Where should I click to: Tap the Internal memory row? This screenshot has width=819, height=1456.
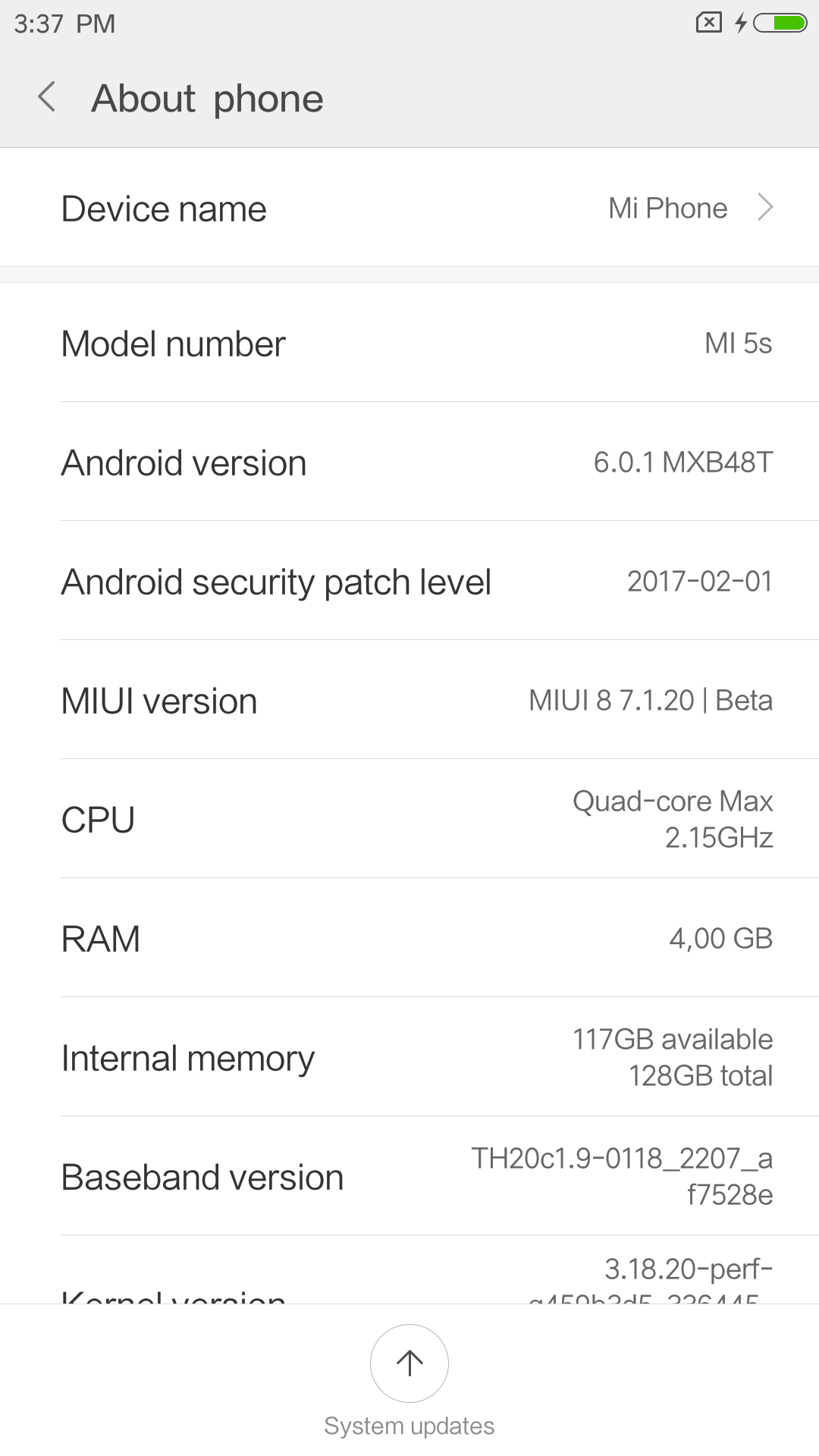pos(409,1057)
